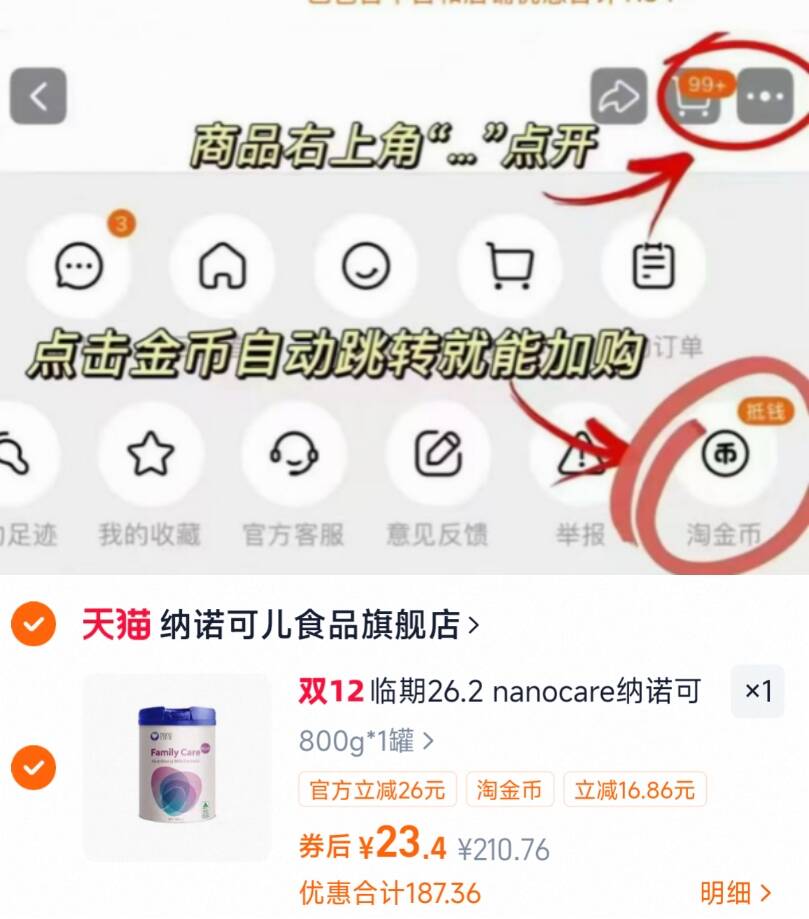This screenshot has width=809, height=919.
Task: Tap the 我的收藏 star icon
Action: pos(152,453)
